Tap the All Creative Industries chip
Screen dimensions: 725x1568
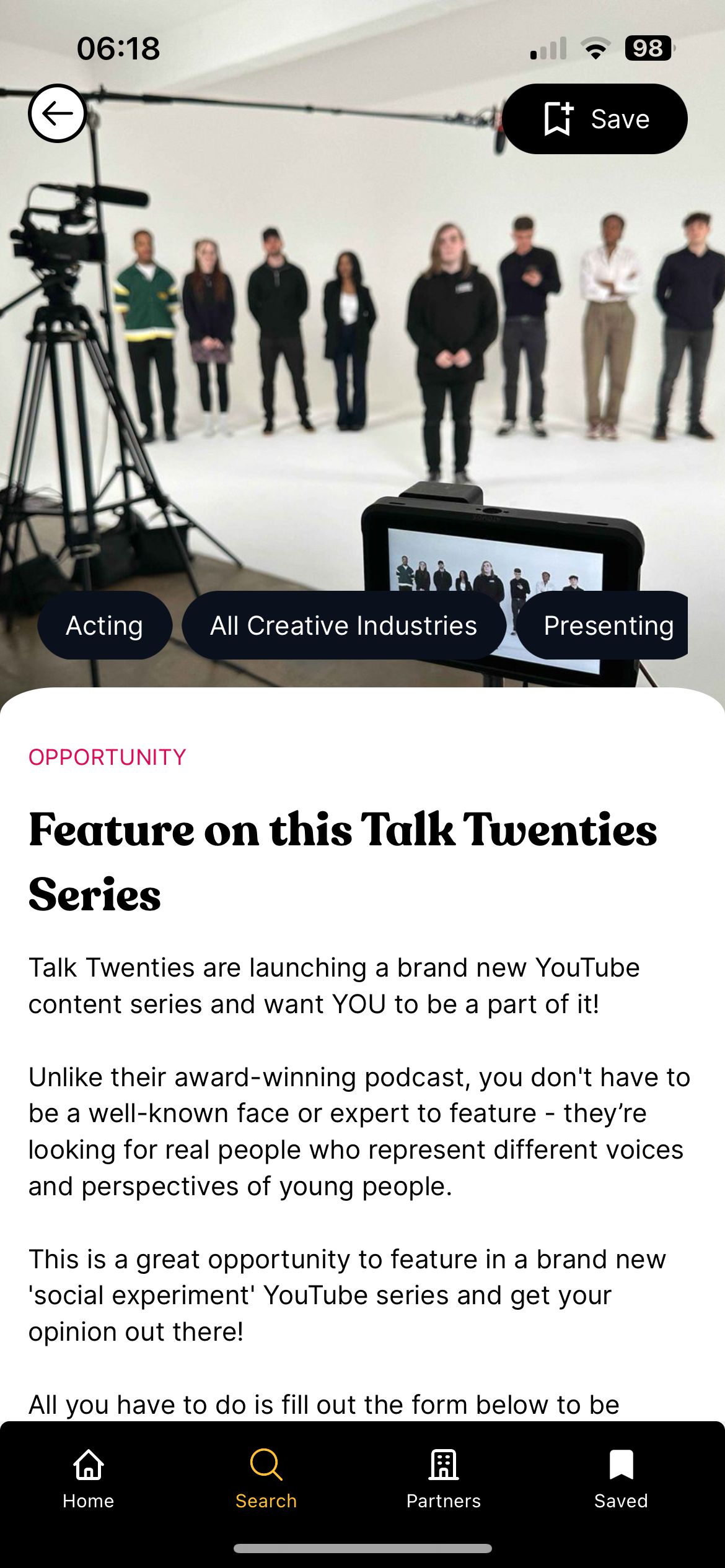(x=343, y=625)
